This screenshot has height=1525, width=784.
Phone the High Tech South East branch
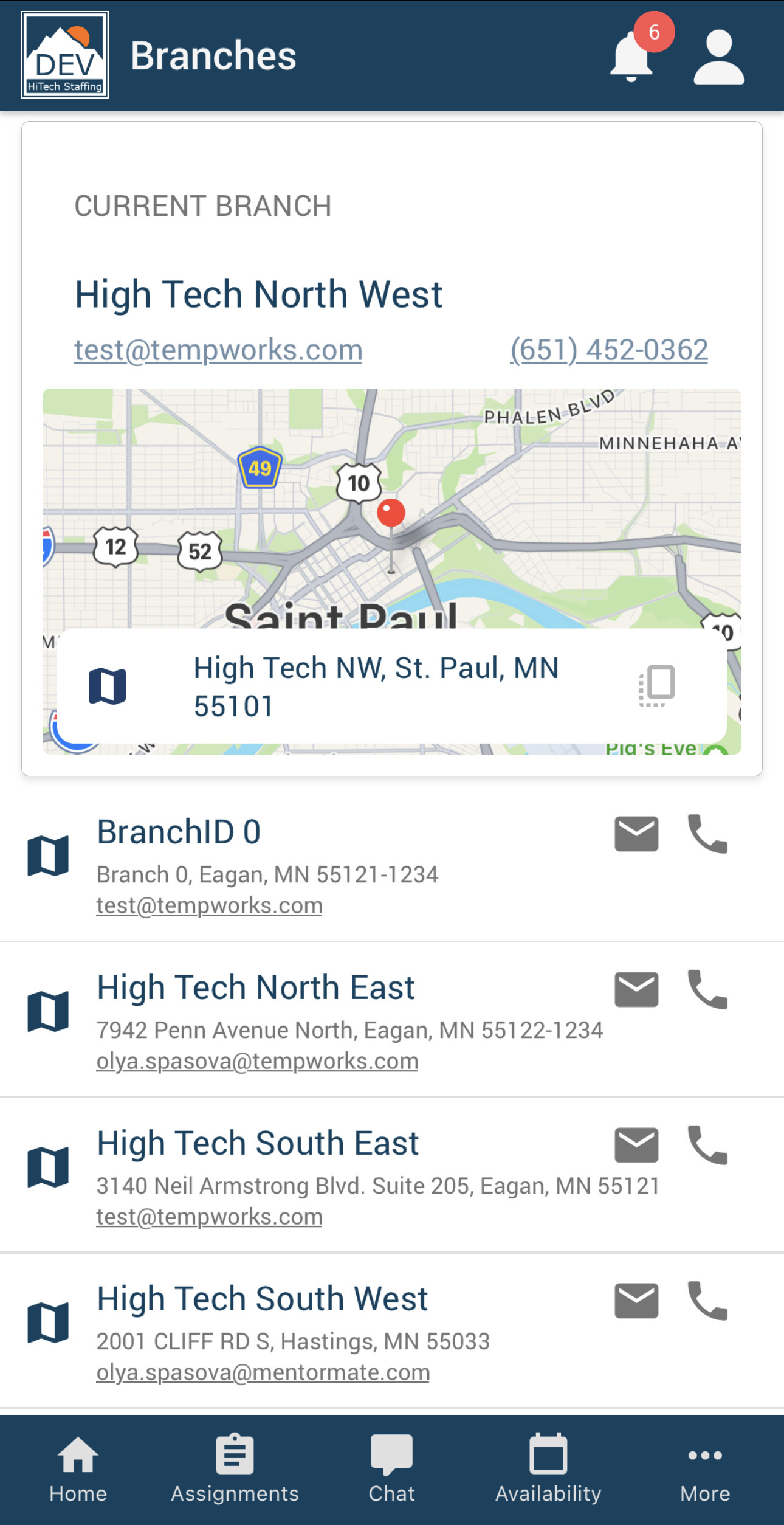click(x=707, y=1145)
